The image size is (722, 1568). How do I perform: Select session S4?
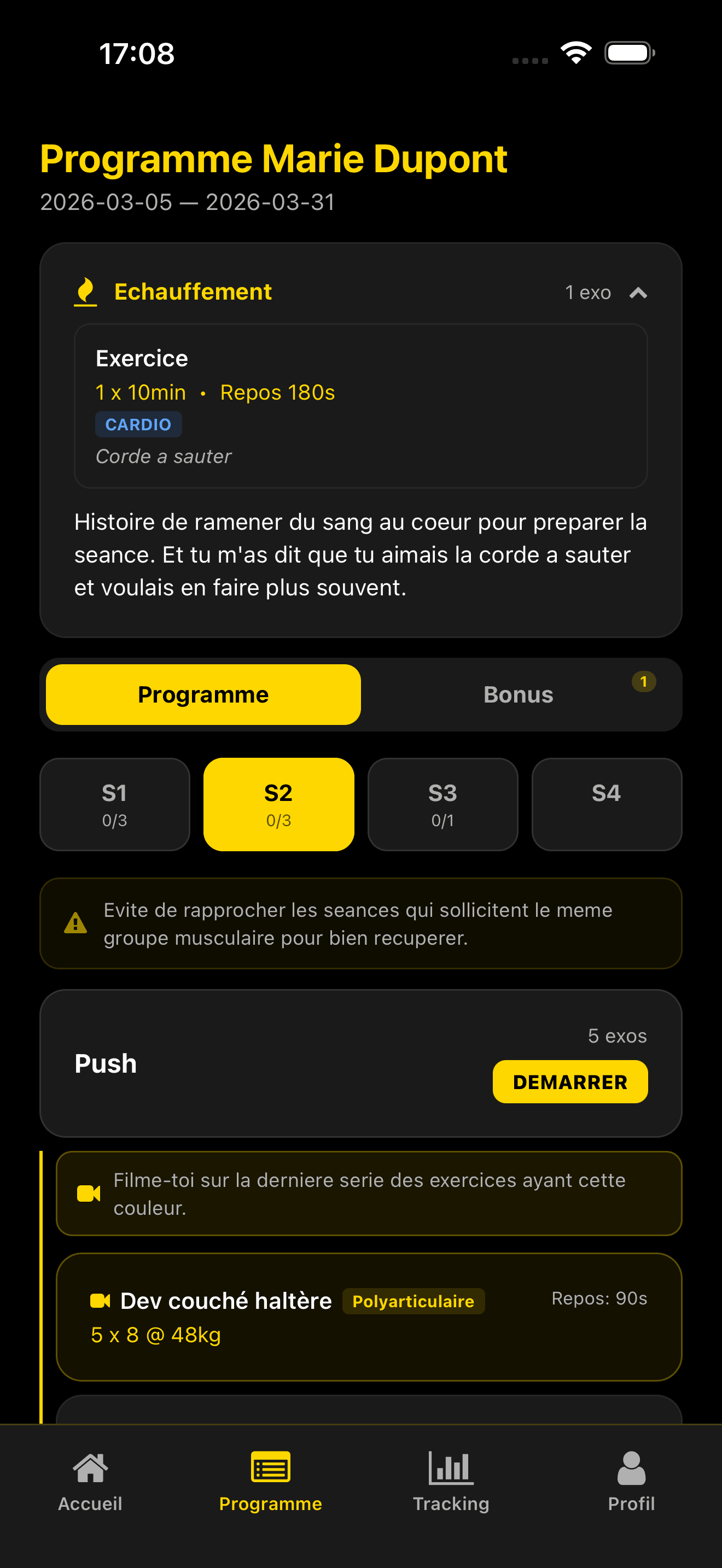click(607, 804)
